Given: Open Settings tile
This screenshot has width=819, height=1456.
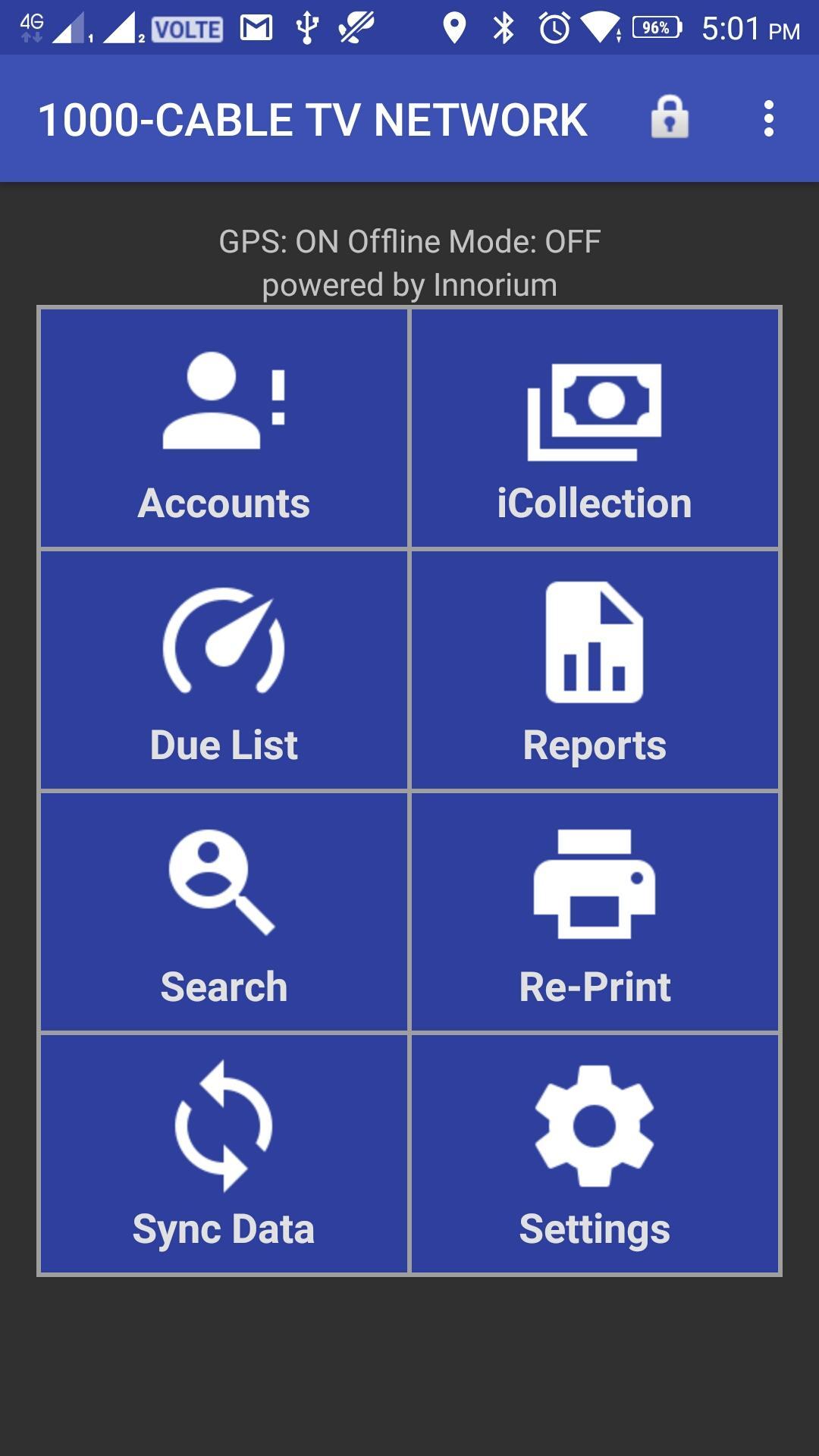Looking at the screenshot, I should [595, 1153].
